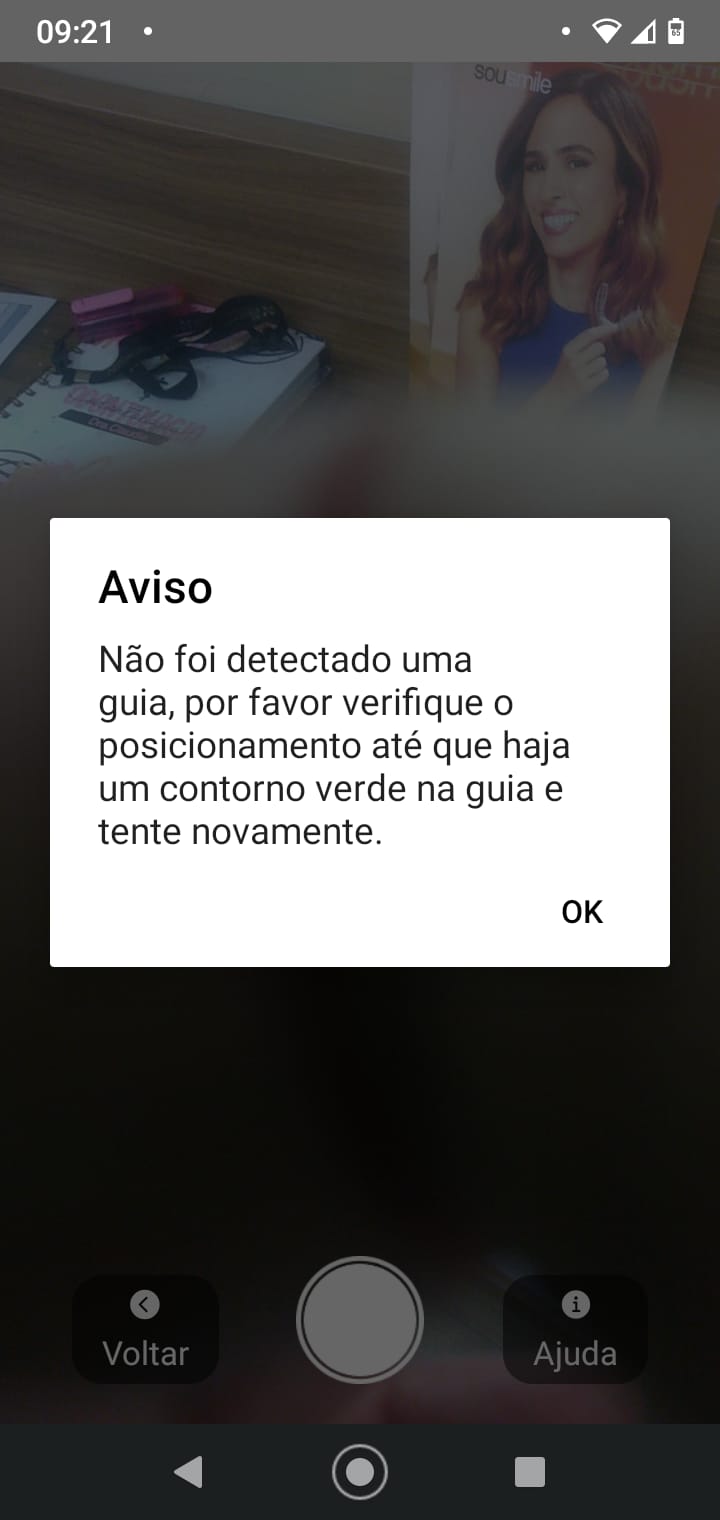
Task: Go back using system navigation bar
Action: (x=188, y=1472)
